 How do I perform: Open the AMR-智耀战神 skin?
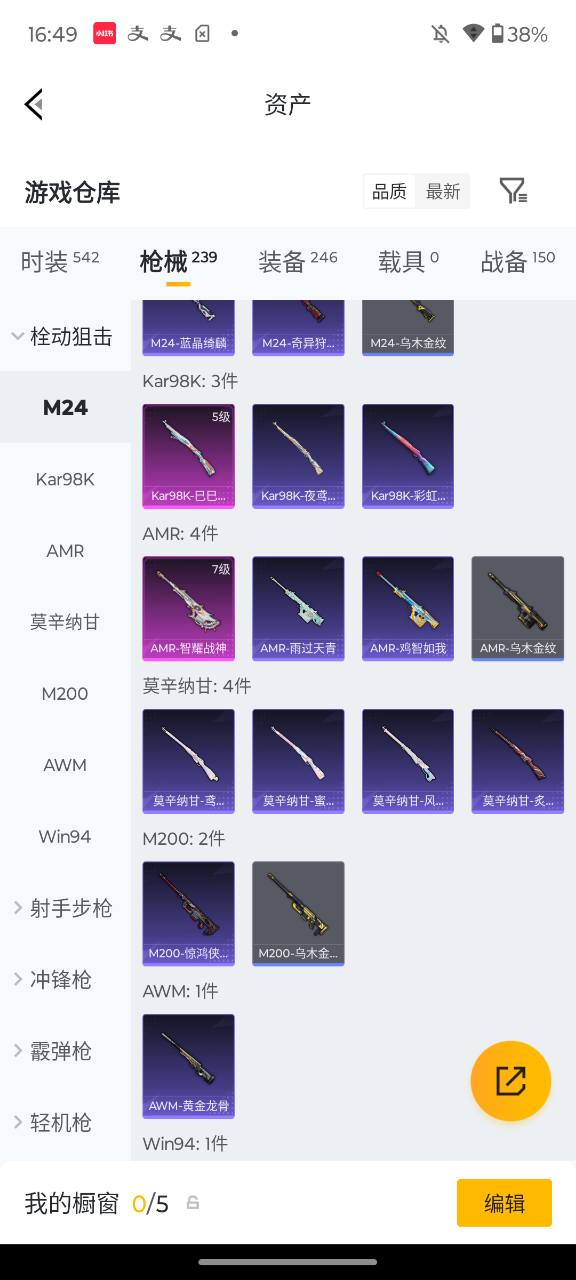click(x=189, y=609)
